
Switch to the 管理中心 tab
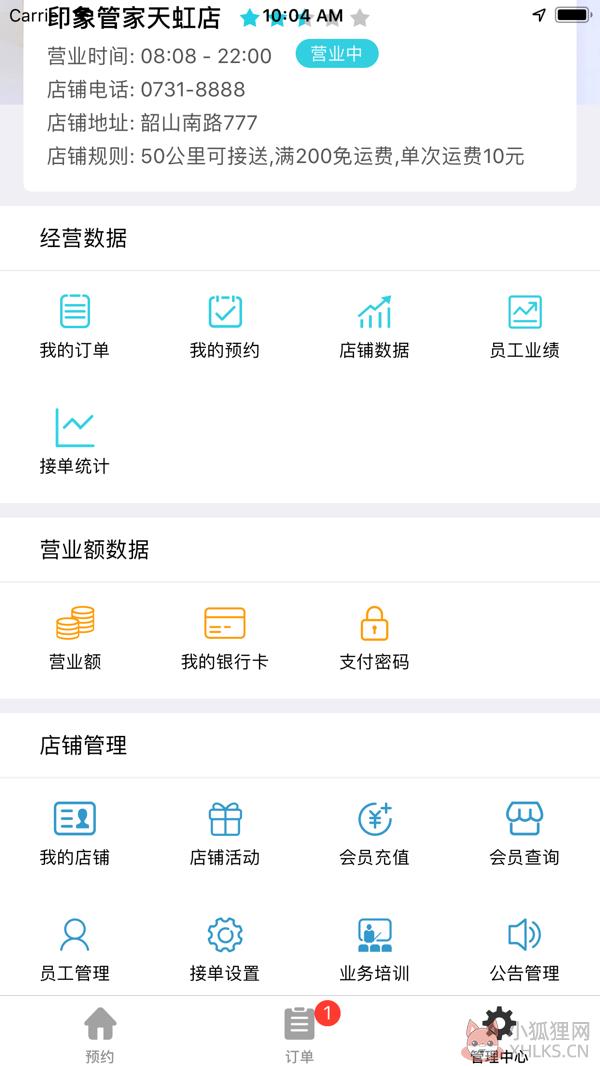pos(499,1034)
